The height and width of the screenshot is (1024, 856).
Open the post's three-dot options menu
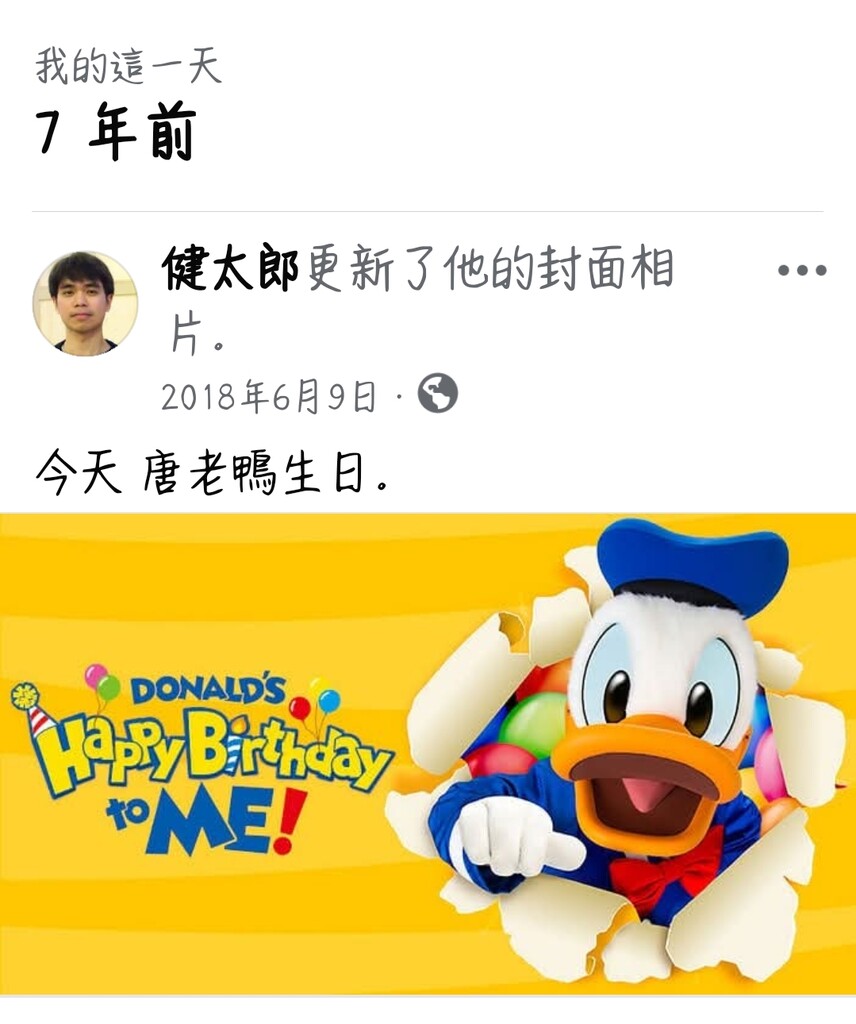801,270
